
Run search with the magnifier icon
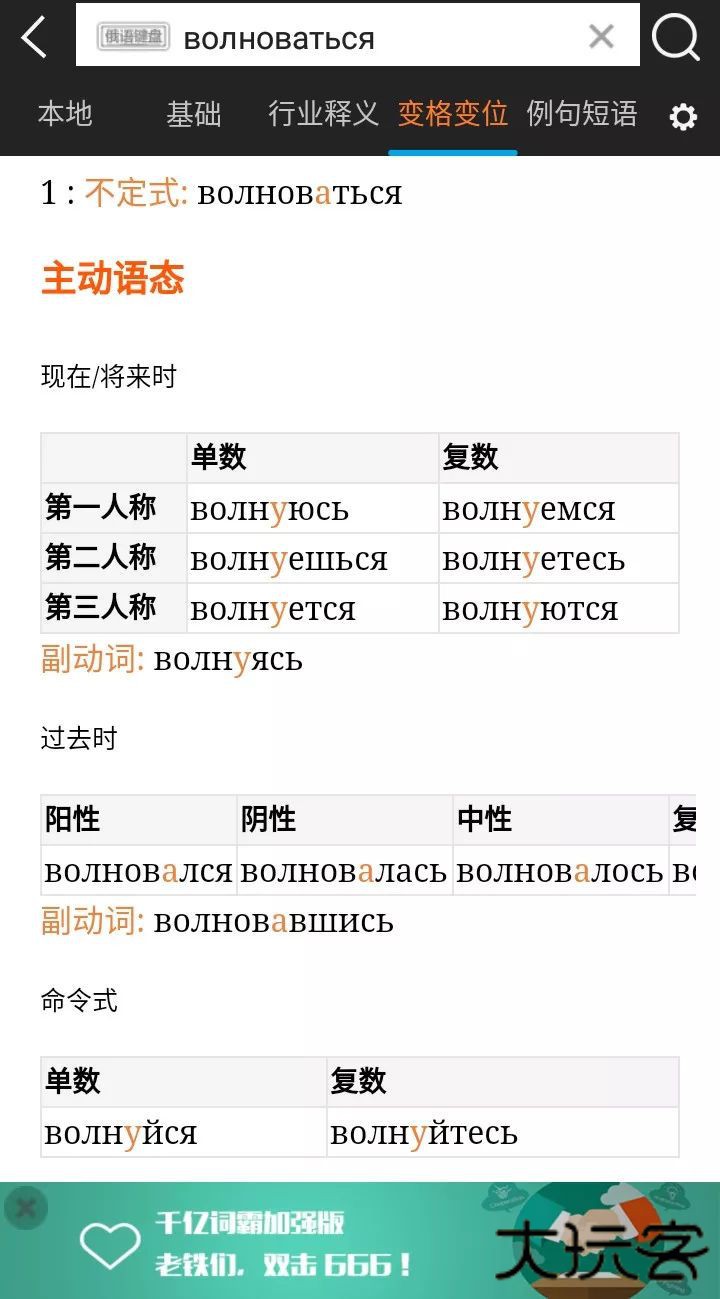click(676, 38)
